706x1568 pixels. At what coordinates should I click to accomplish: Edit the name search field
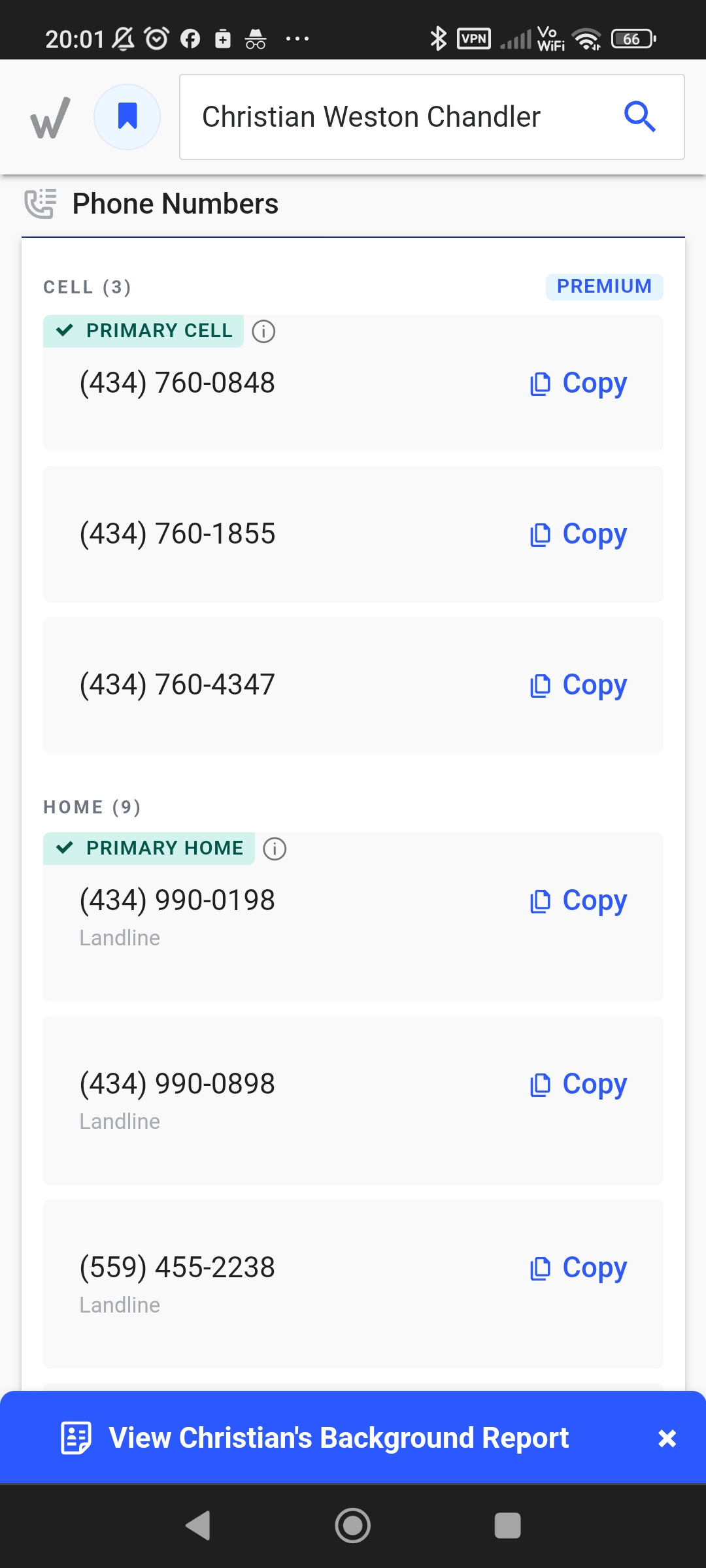pyautogui.click(x=432, y=117)
